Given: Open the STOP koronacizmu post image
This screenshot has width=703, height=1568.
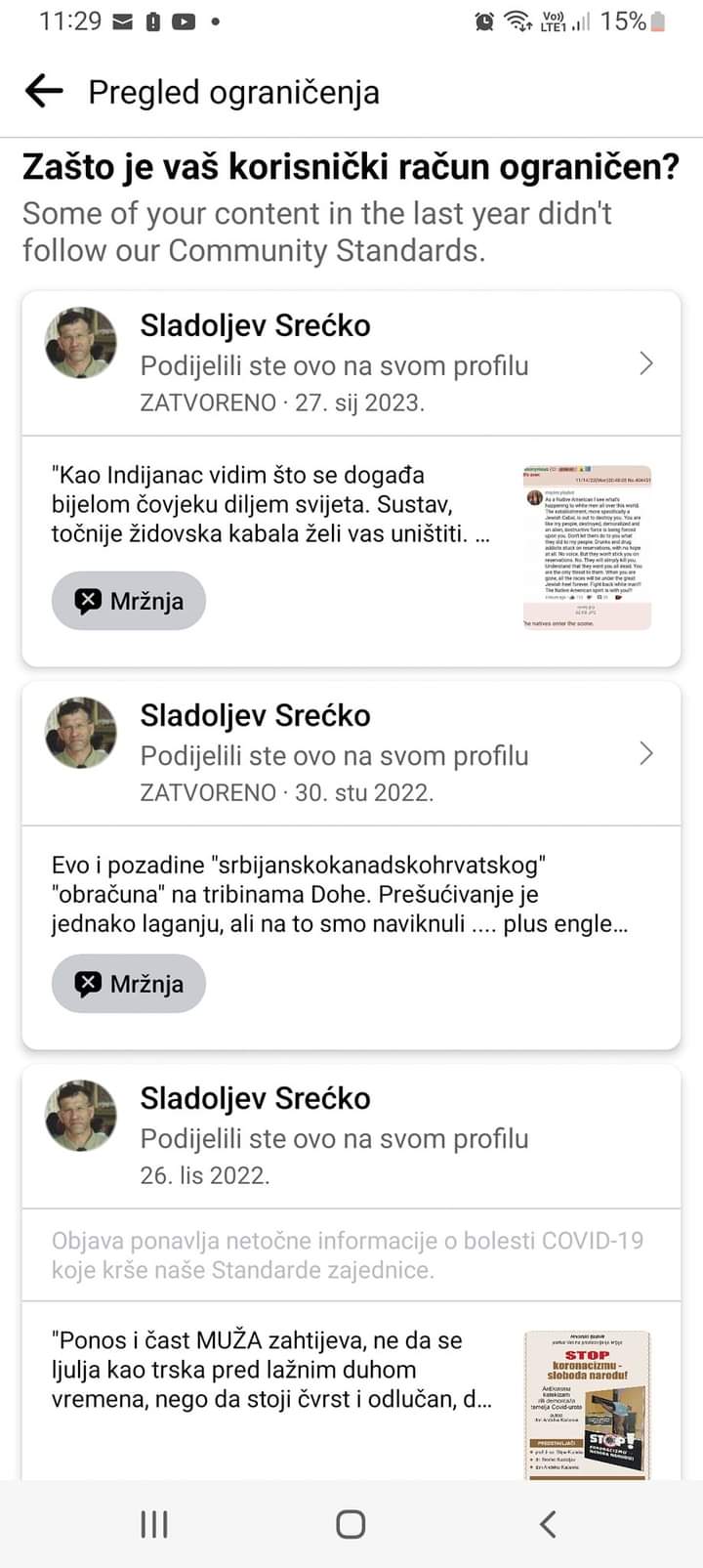Looking at the screenshot, I should (587, 1403).
